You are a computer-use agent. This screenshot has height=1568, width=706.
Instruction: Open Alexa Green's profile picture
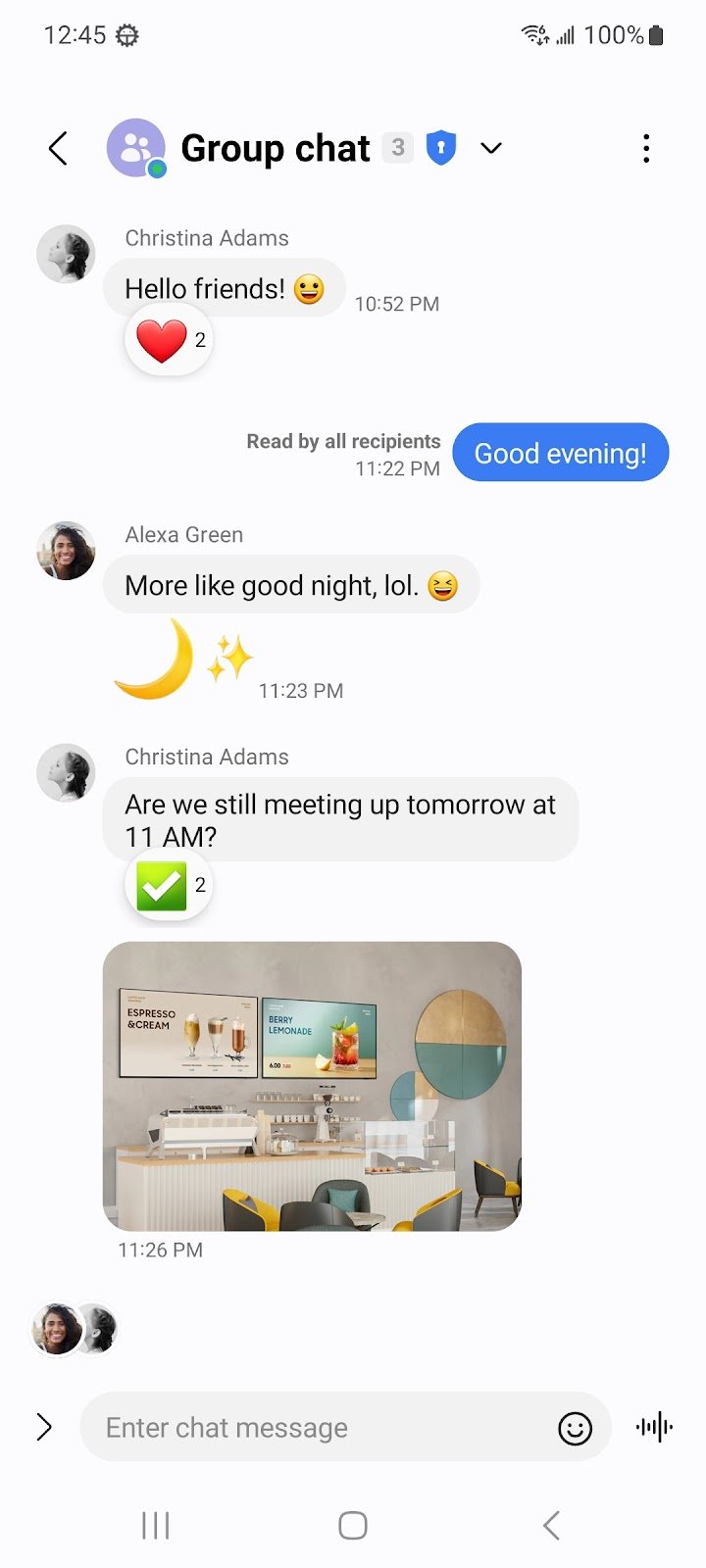(x=66, y=551)
